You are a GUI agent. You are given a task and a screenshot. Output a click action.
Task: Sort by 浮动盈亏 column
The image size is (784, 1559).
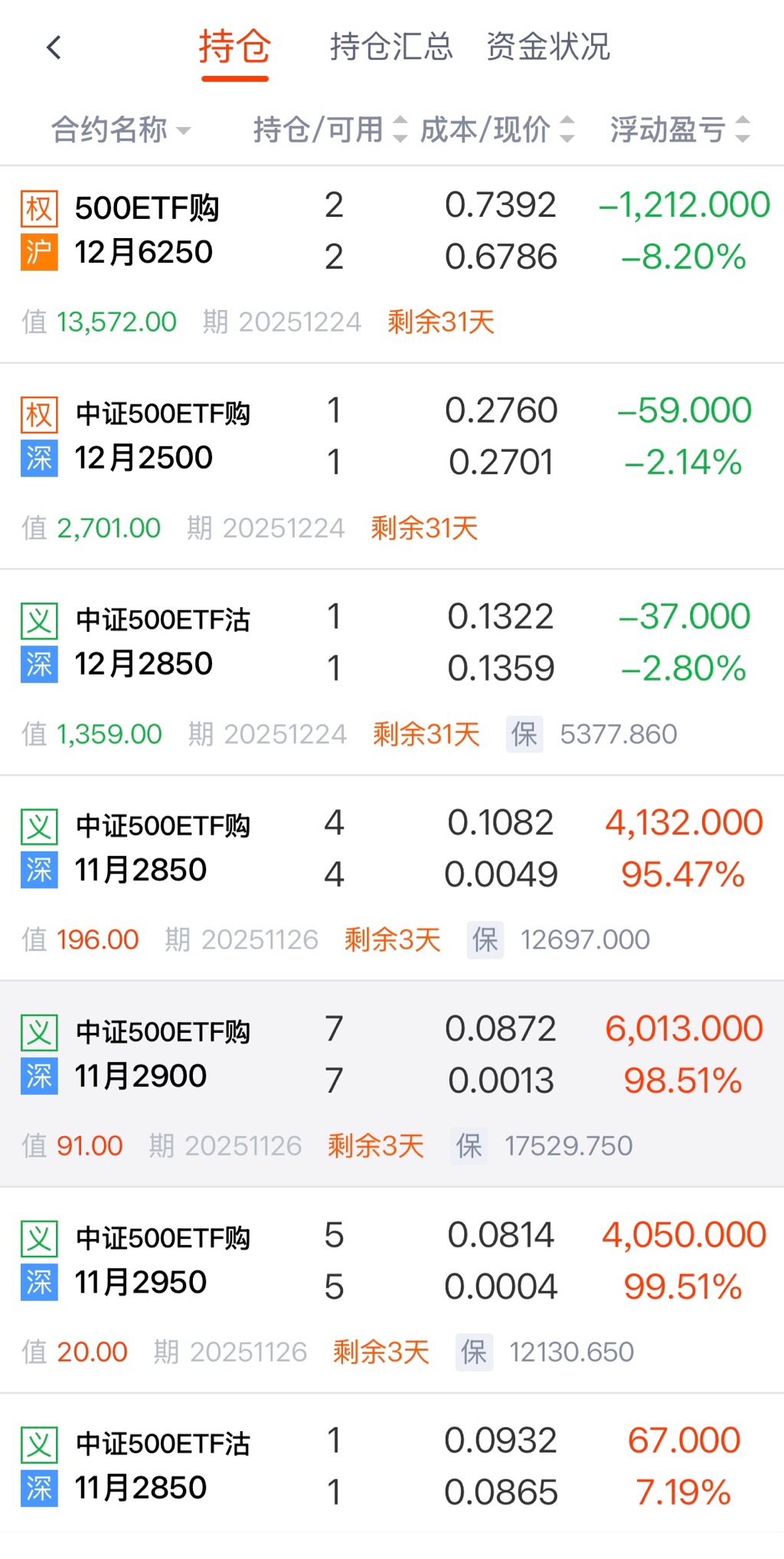(x=679, y=130)
